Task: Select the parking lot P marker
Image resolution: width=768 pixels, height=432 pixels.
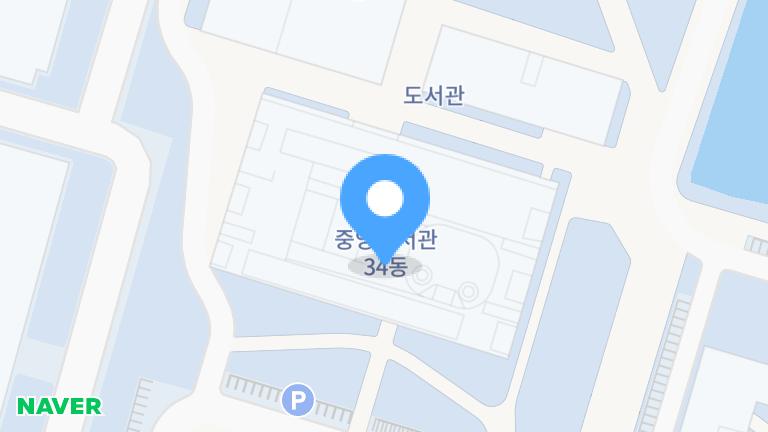Action: (x=297, y=401)
